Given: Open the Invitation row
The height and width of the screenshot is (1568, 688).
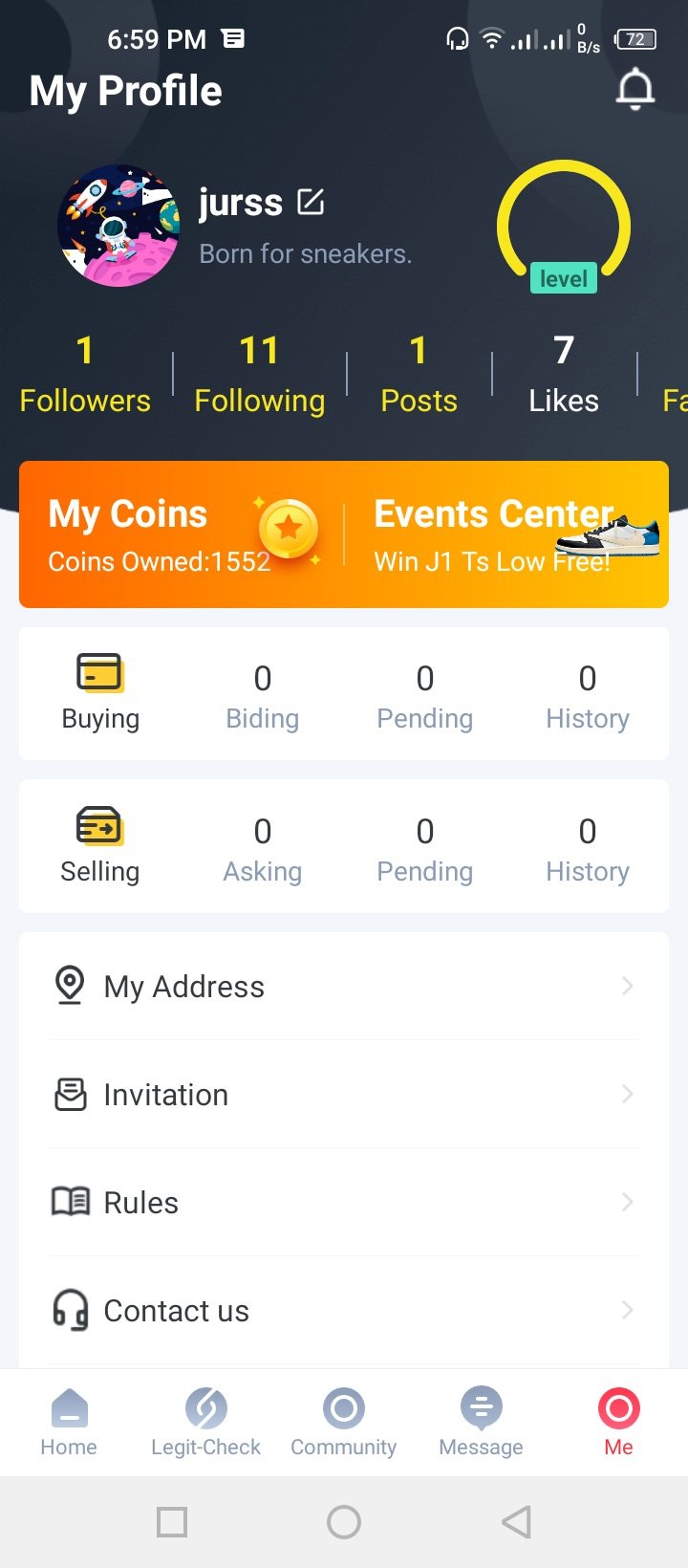Looking at the screenshot, I should click(x=344, y=1094).
